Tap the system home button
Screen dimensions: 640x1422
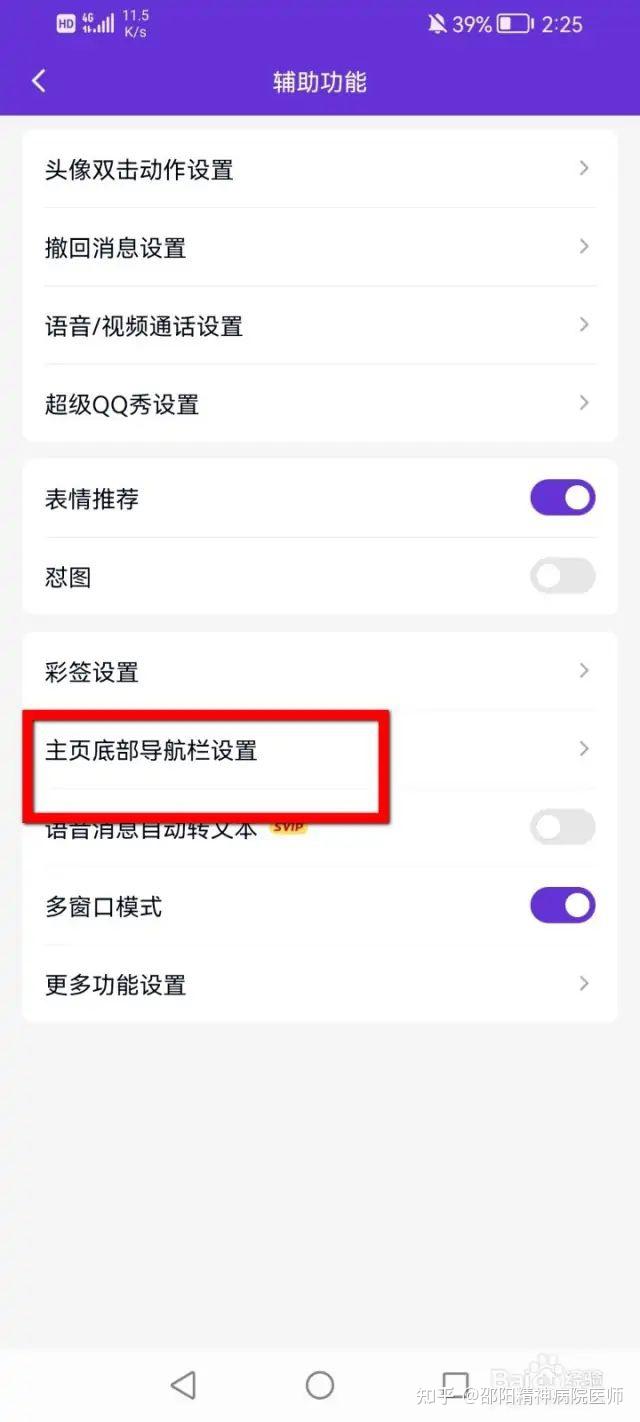320,1385
